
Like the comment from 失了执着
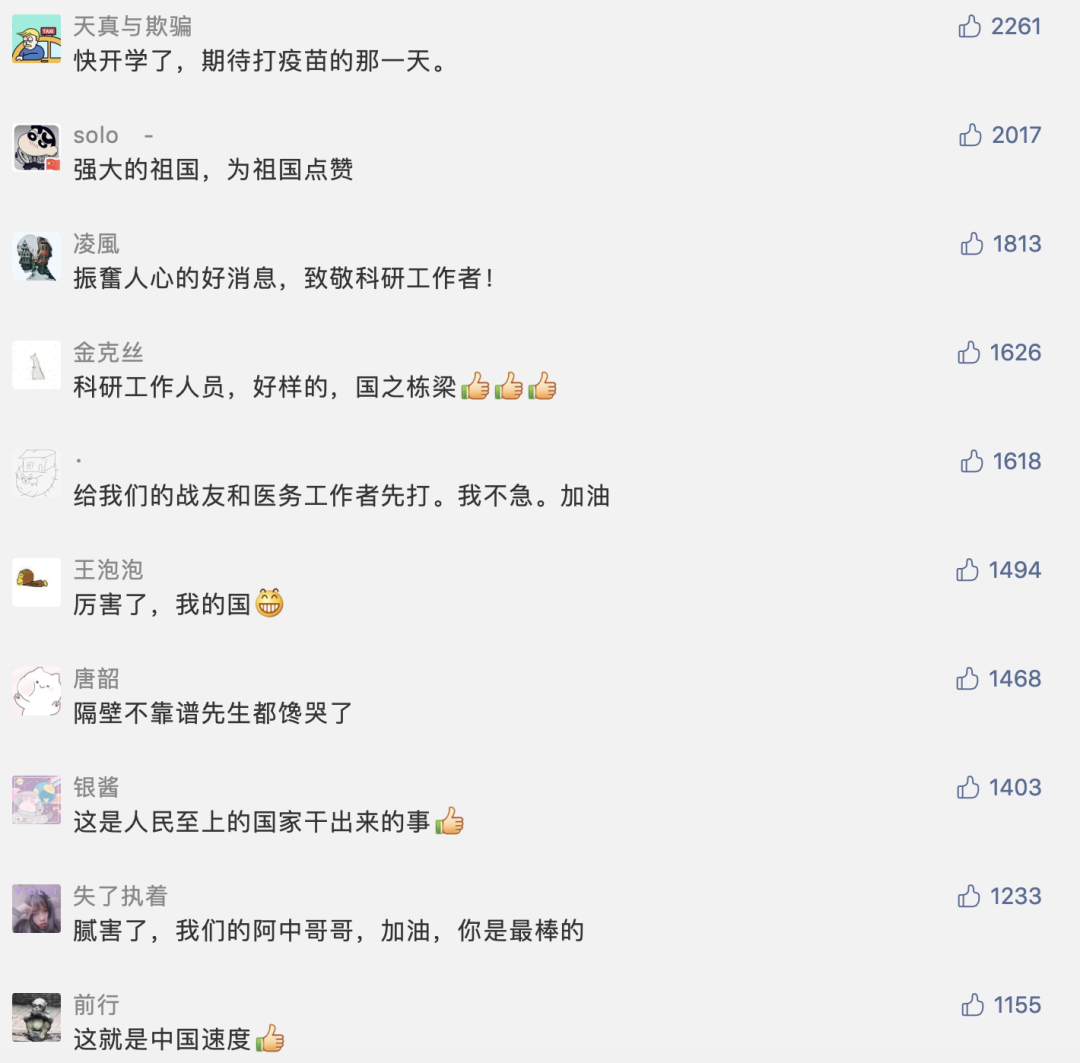pos(969,897)
